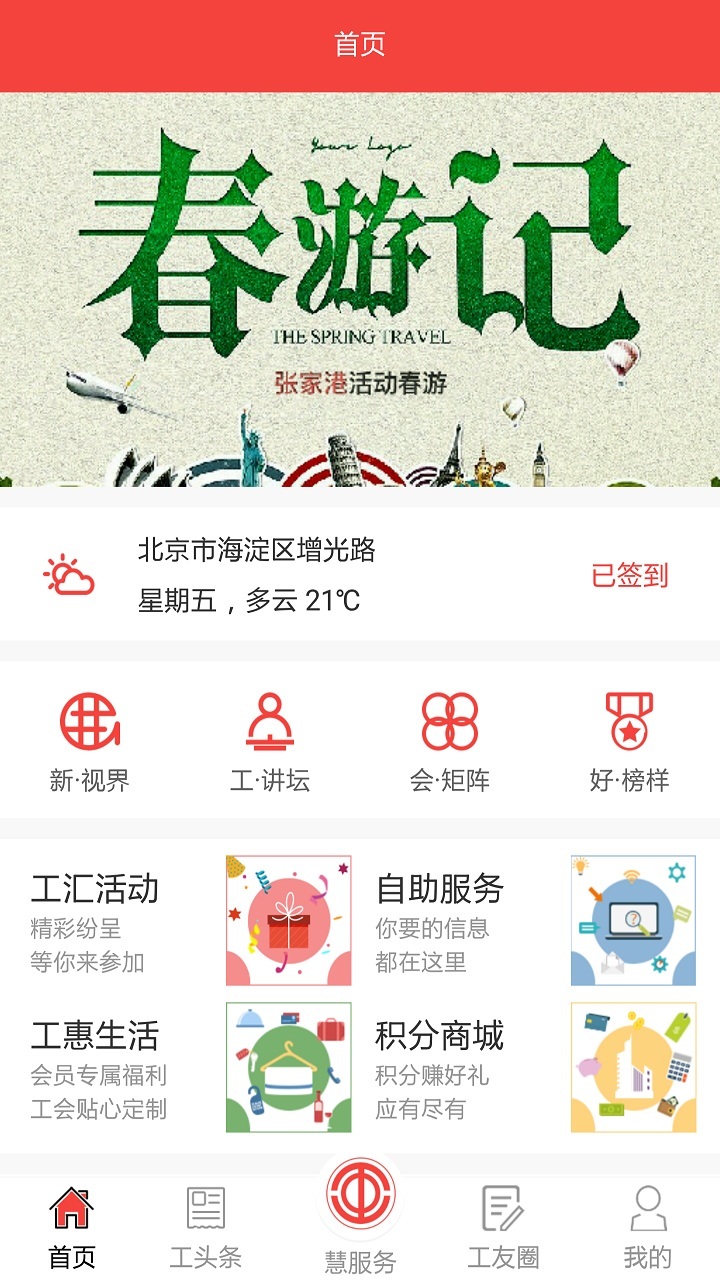Open the 自助服务 card

click(535, 920)
